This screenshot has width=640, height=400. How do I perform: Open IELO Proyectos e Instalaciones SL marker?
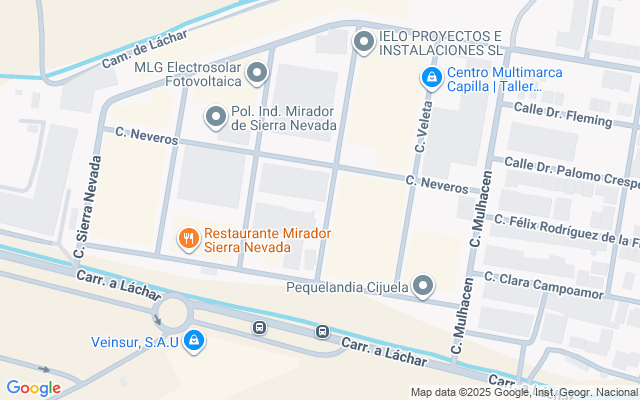tap(364, 42)
